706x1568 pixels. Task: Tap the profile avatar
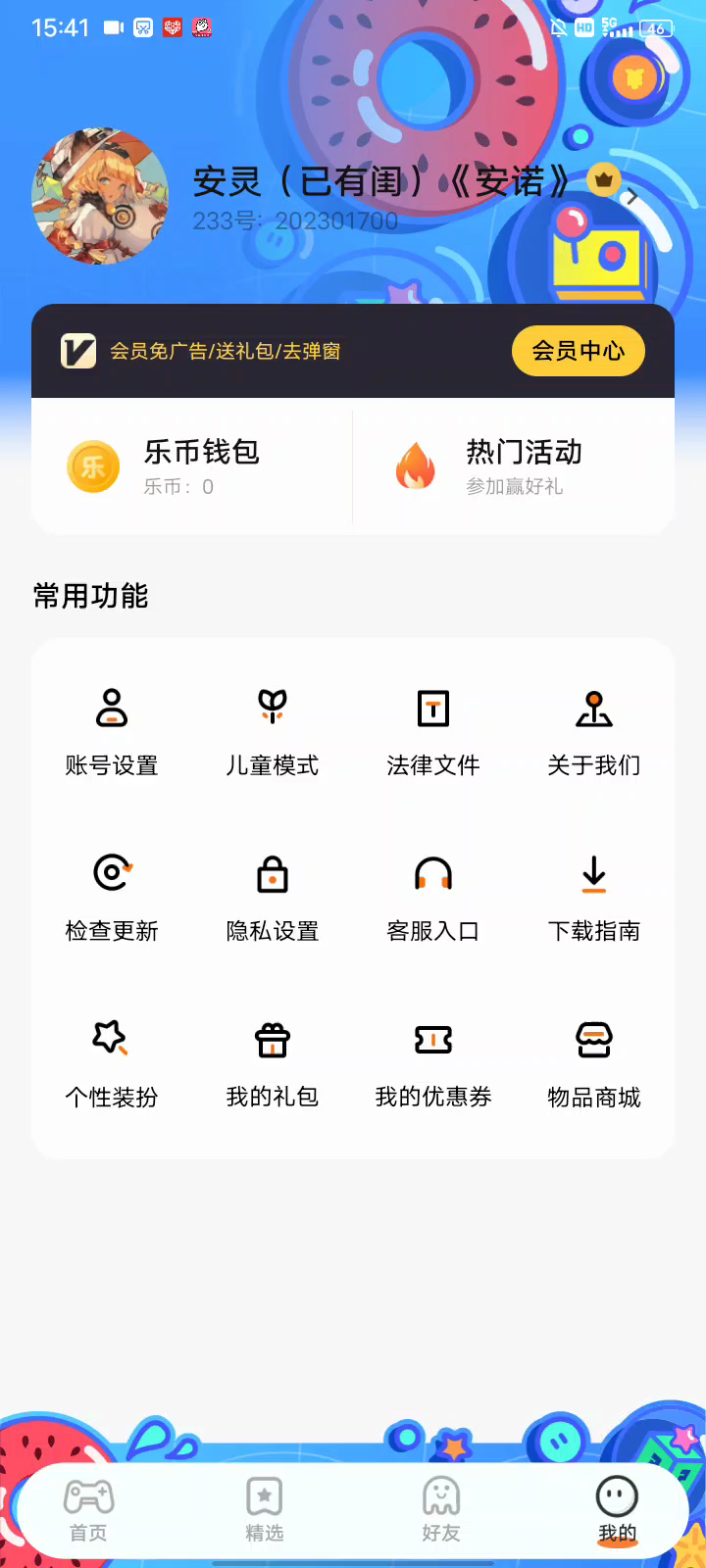[x=100, y=196]
